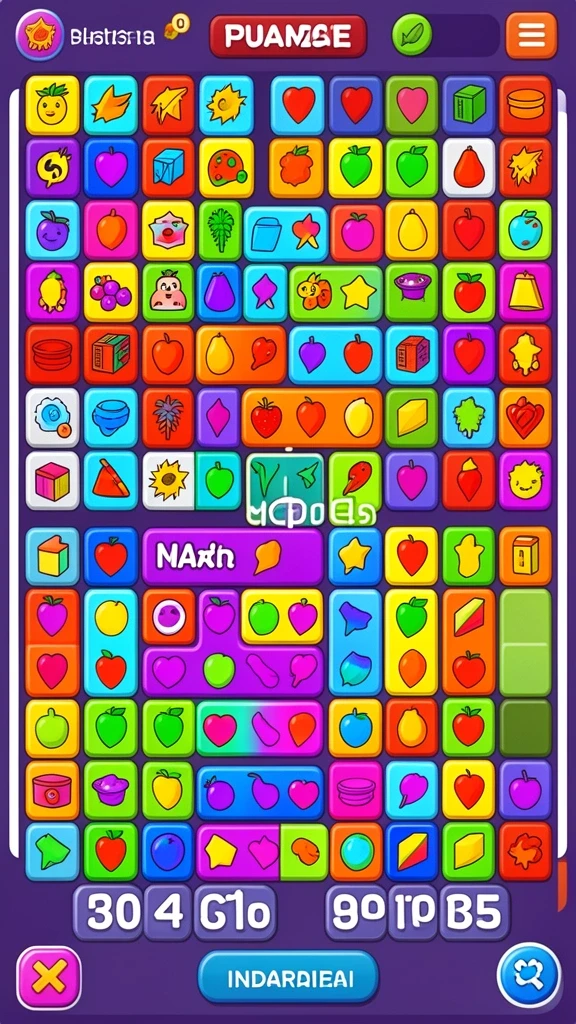Open the orange hamburger menu

point(531,35)
